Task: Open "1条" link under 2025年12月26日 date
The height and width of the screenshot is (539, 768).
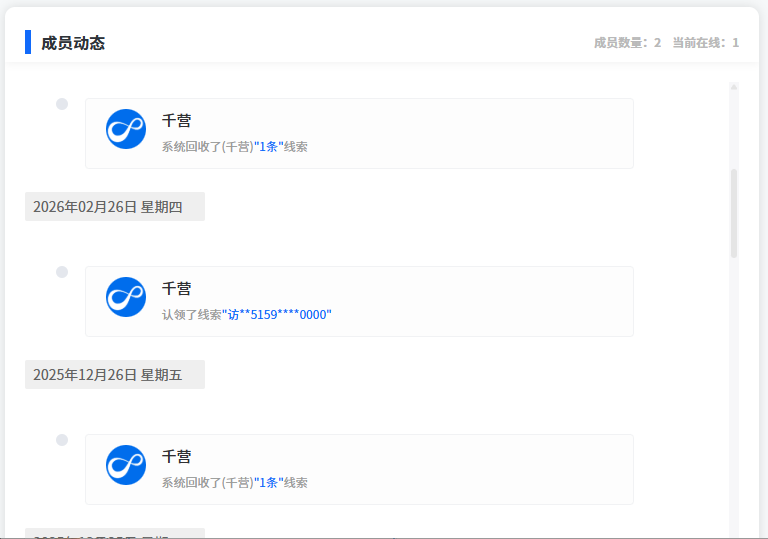Action: point(269,482)
